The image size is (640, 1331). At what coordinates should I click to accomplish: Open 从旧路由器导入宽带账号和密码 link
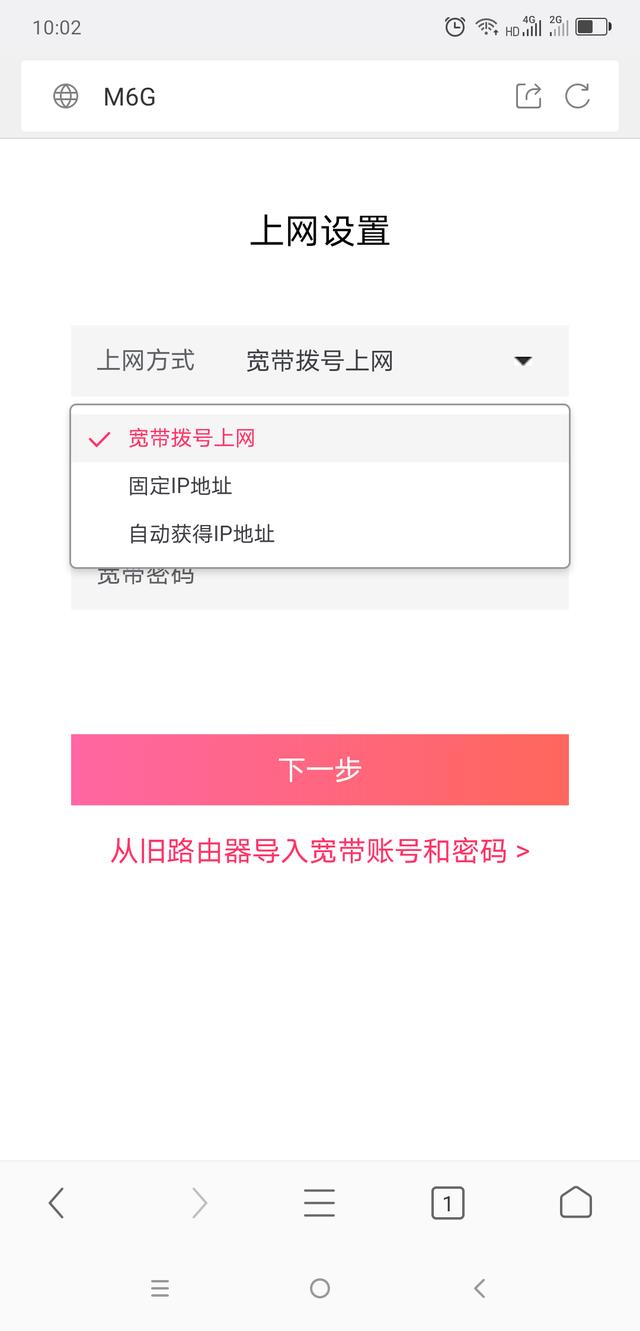coord(320,851)
